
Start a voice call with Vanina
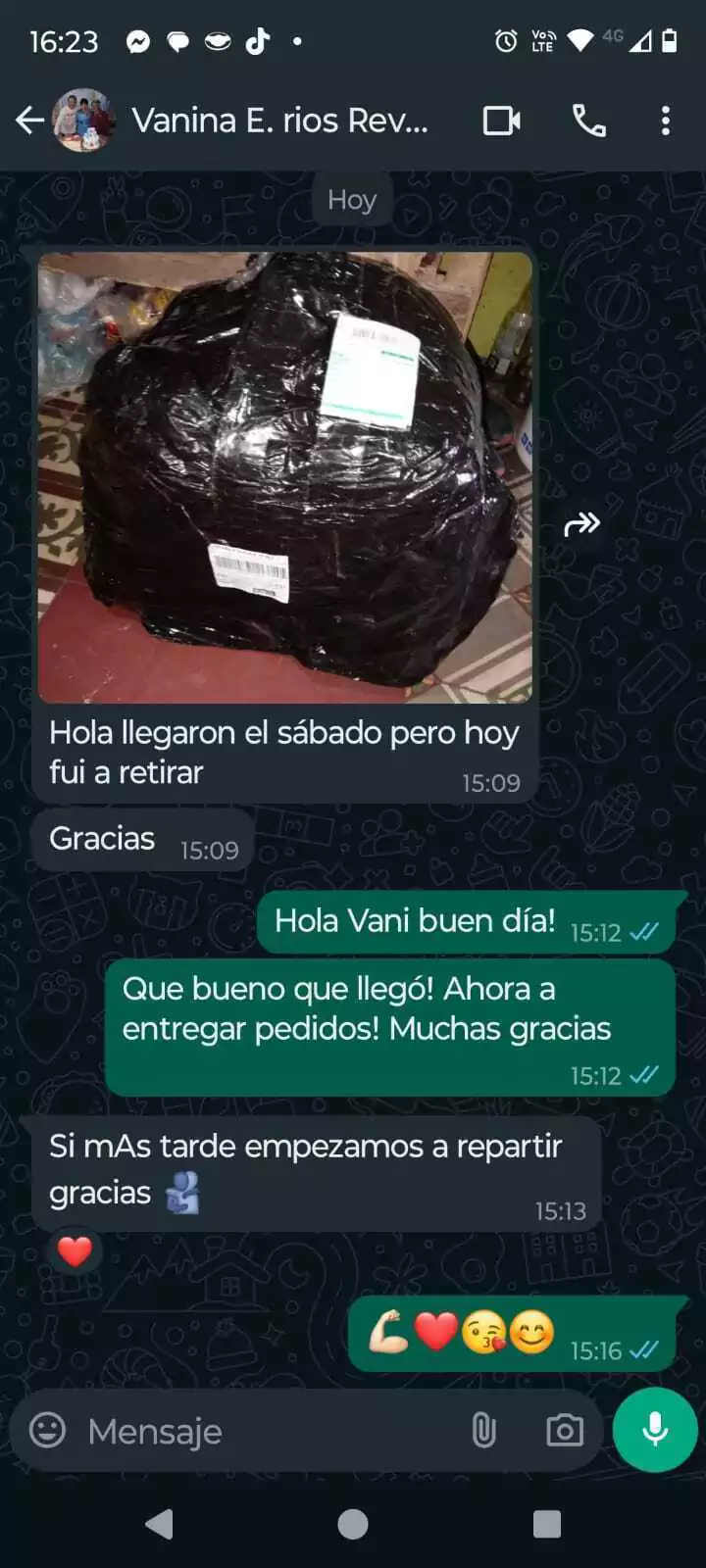click(x=588, y=121)
